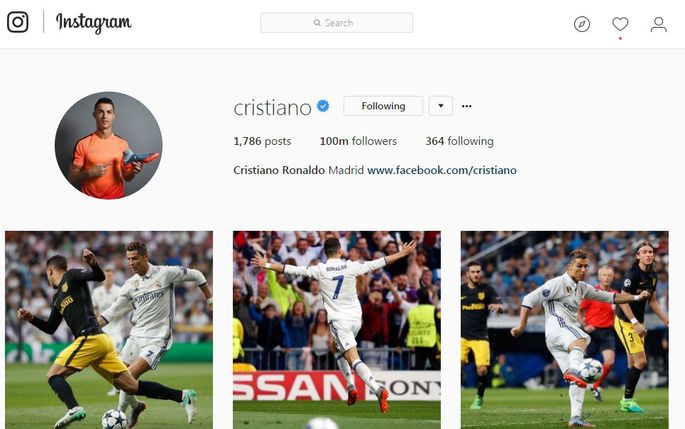685x429 pixels.
Task: Open the post showing Ronaldo striking the ball
Action: (x=564, y=330)
